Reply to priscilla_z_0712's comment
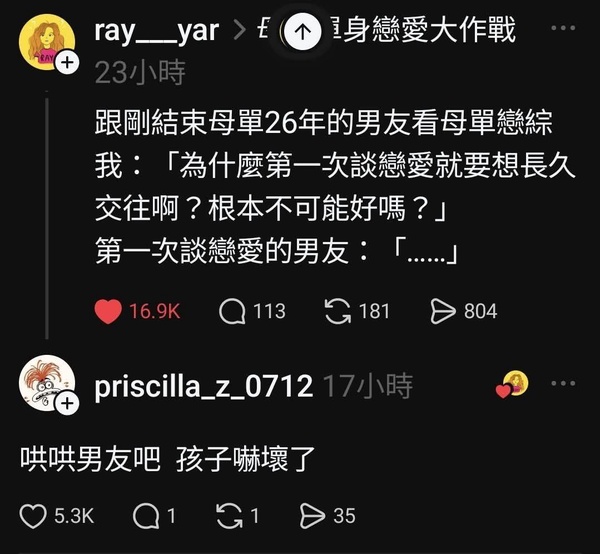 click(x=146, y=516)
